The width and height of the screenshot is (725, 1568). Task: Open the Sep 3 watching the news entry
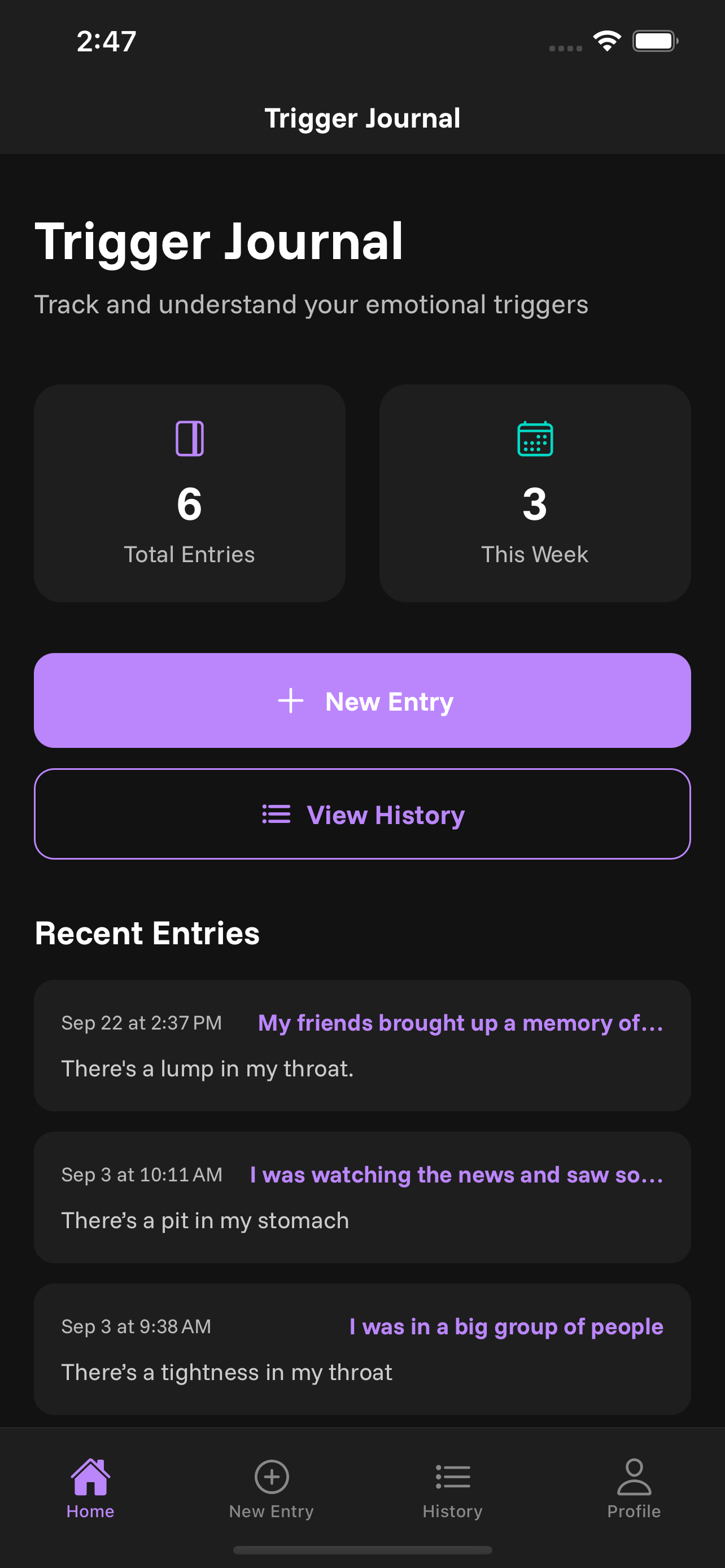(x=362, y=1197)
